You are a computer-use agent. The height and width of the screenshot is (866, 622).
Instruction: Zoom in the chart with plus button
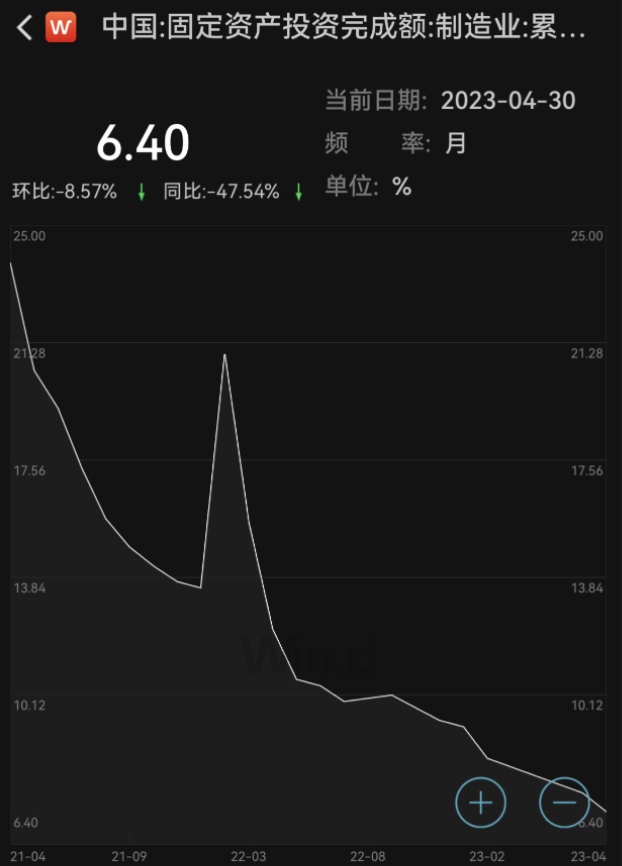[481, 801]
